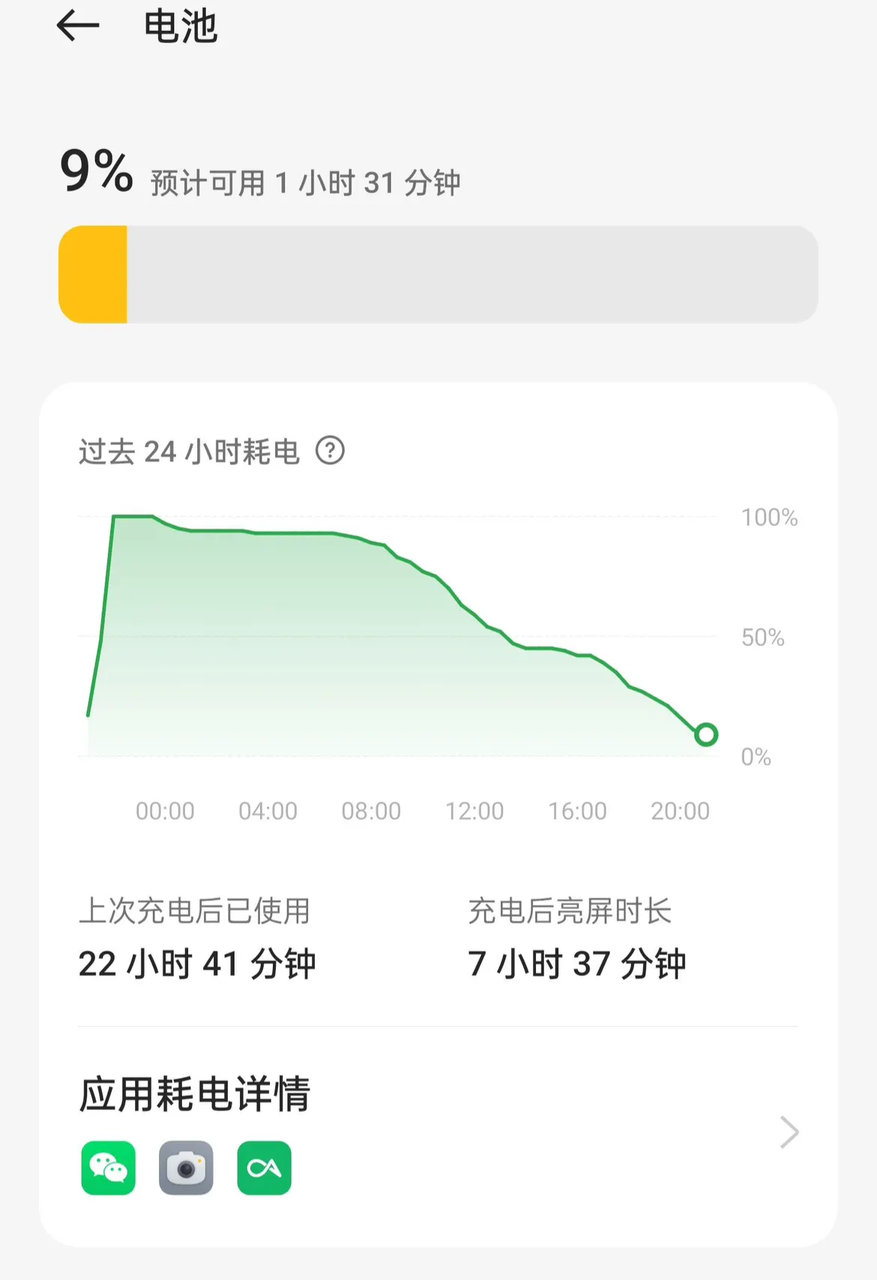Select the current battery point on the chart

(707, 734)
